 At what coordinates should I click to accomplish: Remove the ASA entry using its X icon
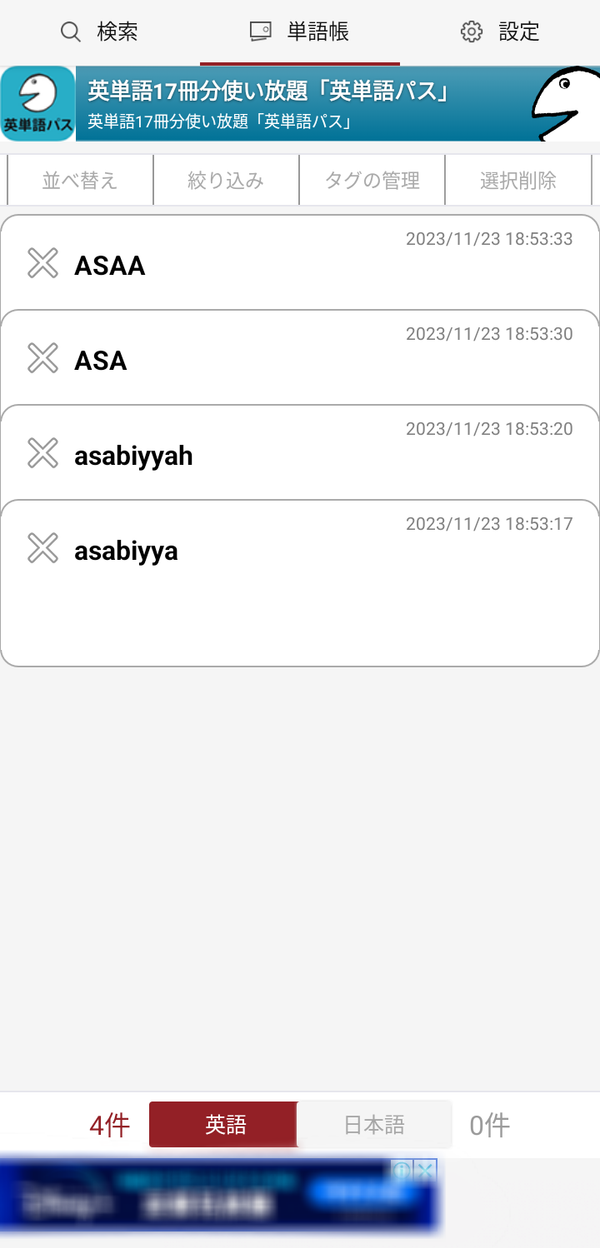42,359
